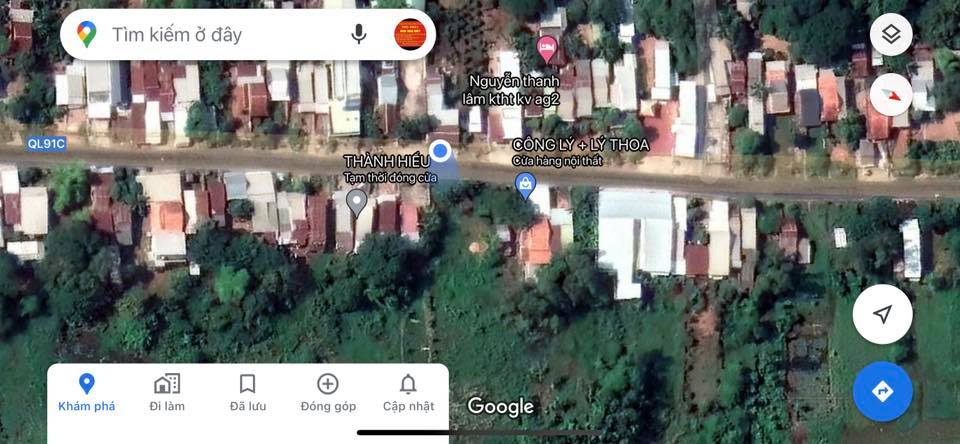Open the Đã lưu tab
Viewport: 960px width, 444px height.
point(247,393)
